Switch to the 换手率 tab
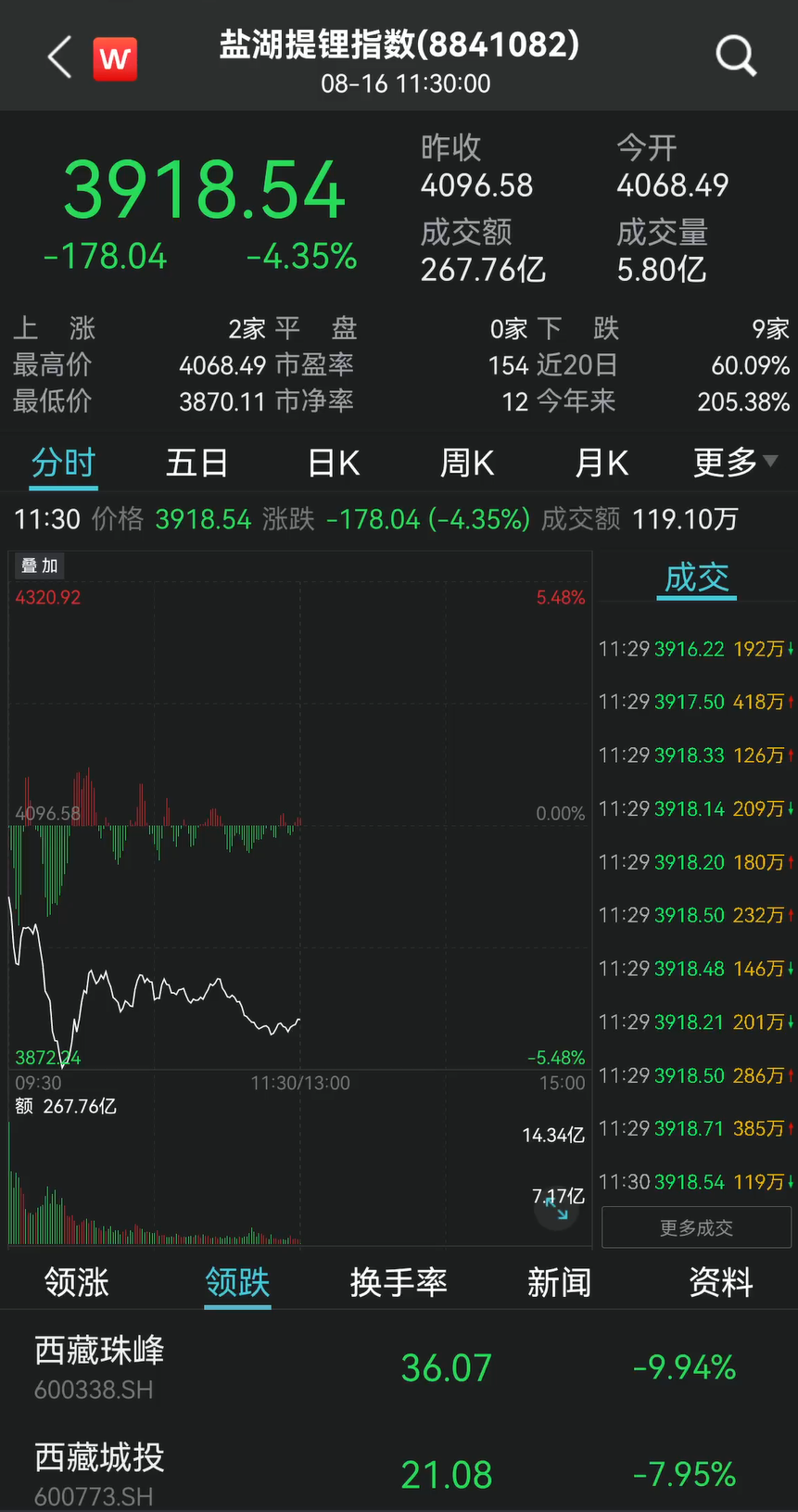Viewport: 798px width, 1512px height. click(399, 1283)
